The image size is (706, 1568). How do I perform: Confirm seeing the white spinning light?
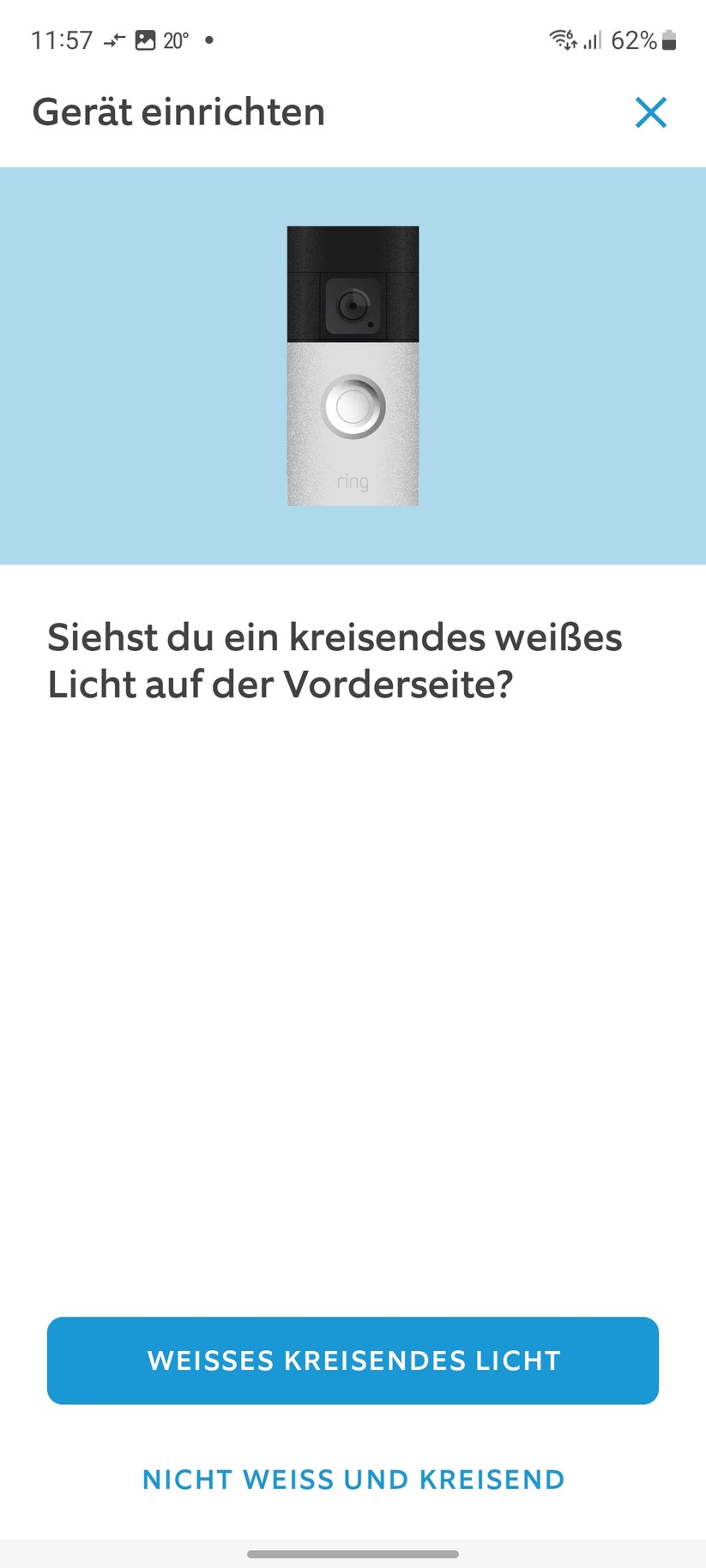pos(353,1360)
